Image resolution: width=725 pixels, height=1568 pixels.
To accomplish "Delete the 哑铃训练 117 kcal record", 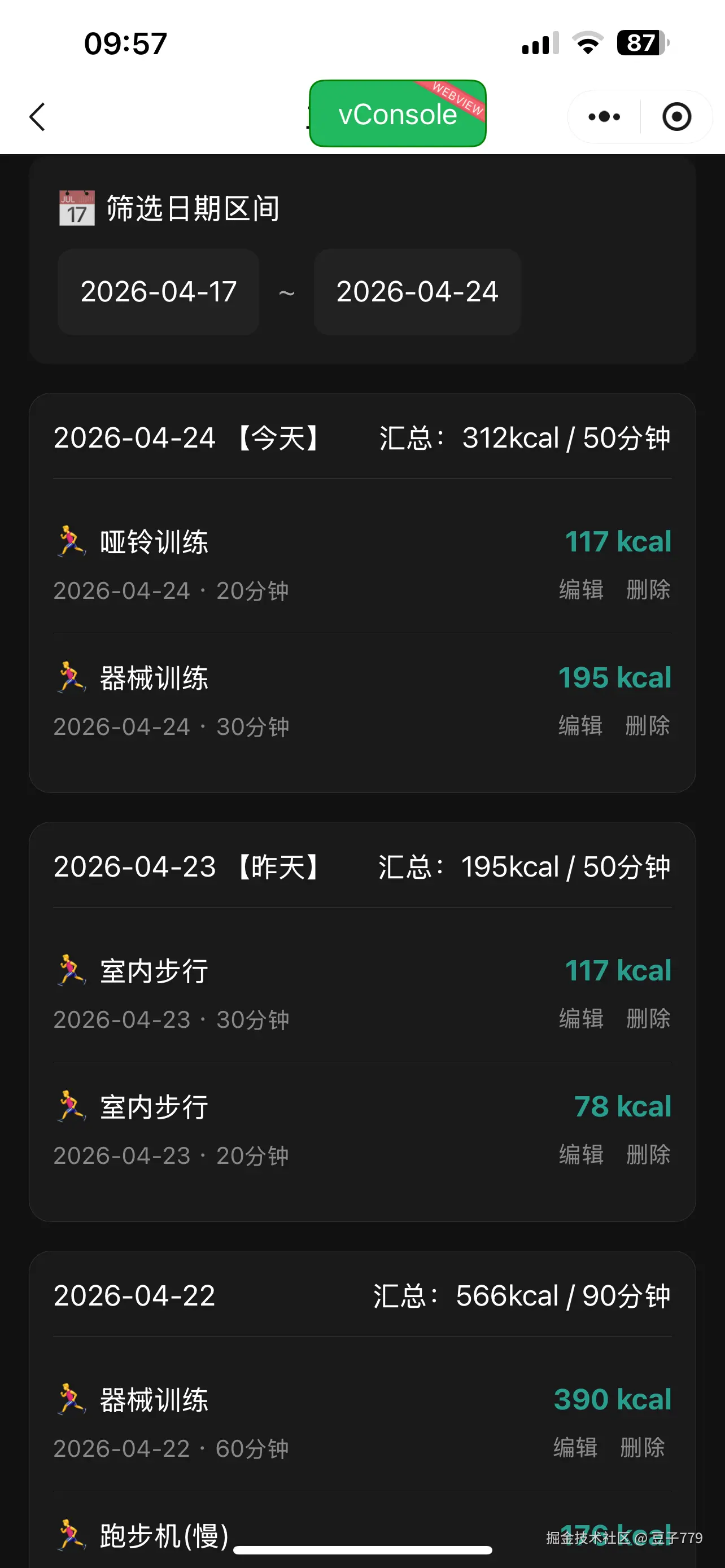I will [x=648, y=590].
